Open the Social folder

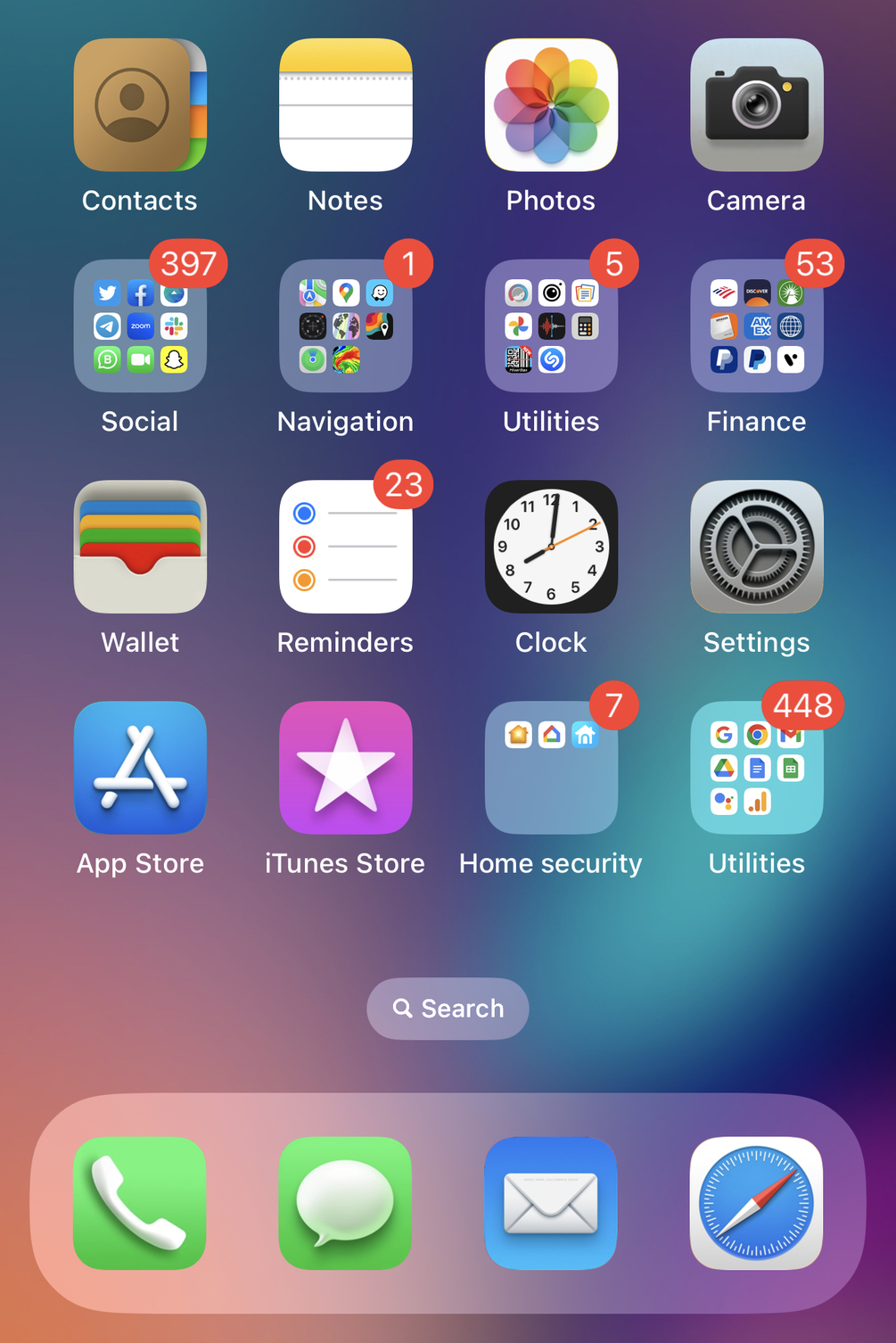tap(140, 326)
